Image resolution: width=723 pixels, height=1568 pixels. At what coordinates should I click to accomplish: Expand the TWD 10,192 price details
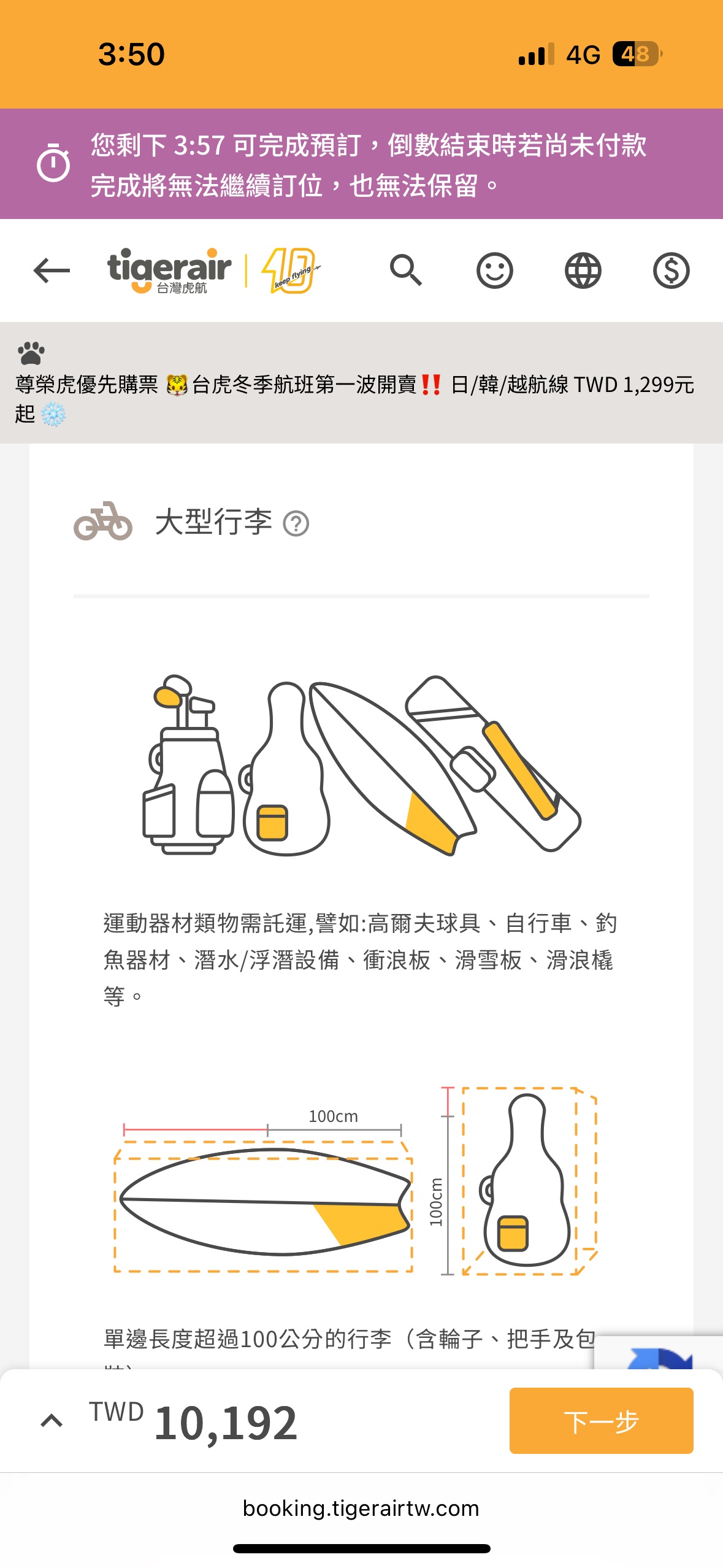(52, 1420)
